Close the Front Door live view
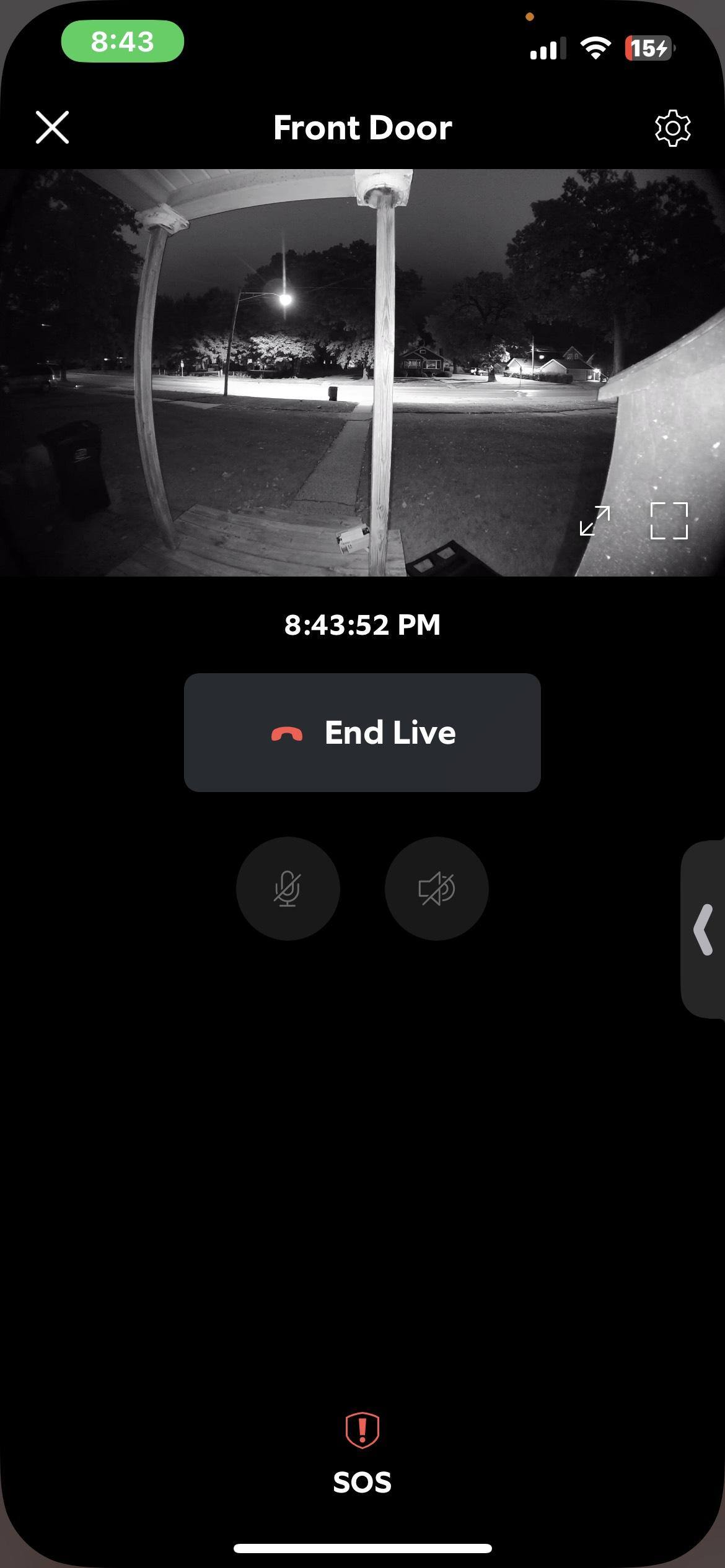The width and height of the screenshot is (725, 1568). pos(53,128)
